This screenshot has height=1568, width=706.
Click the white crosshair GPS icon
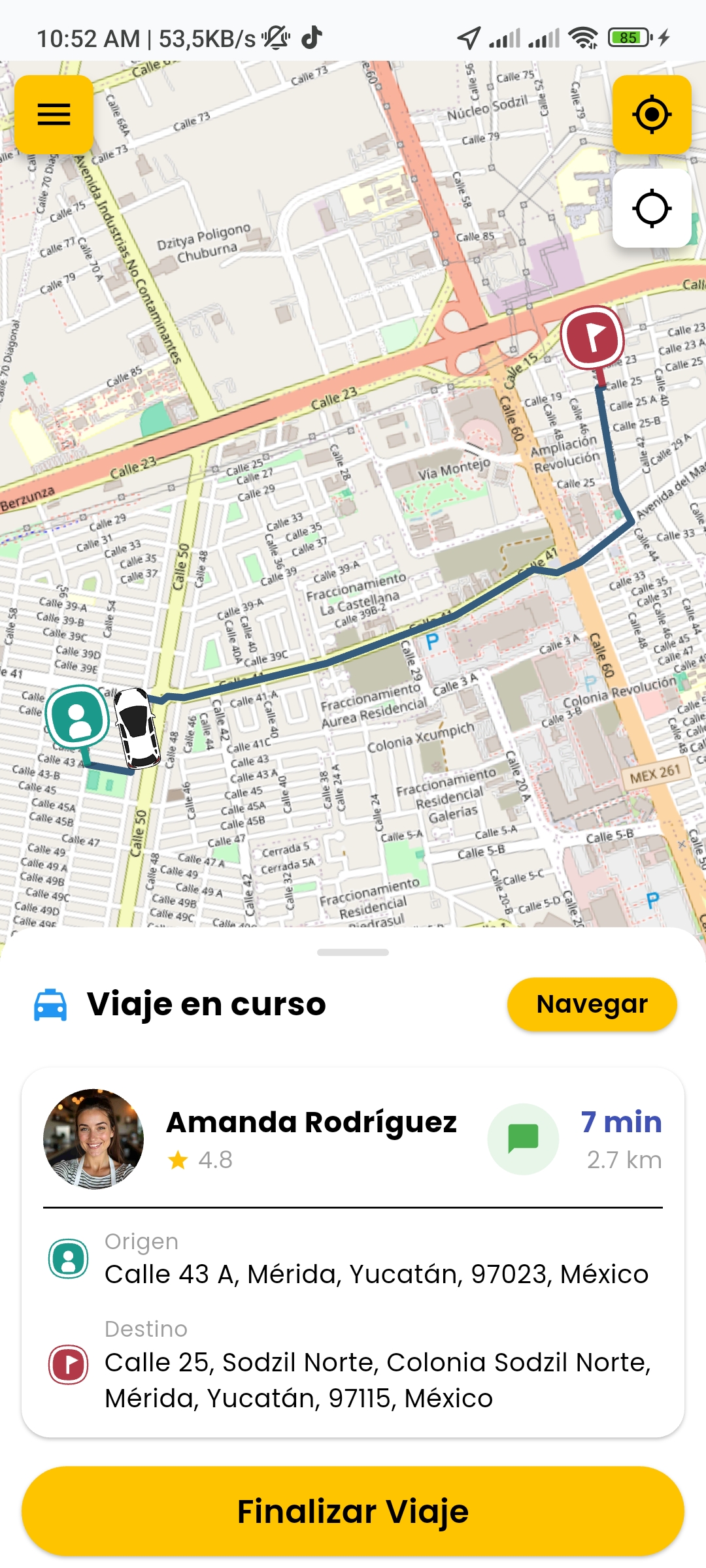[x=651, y=209]
